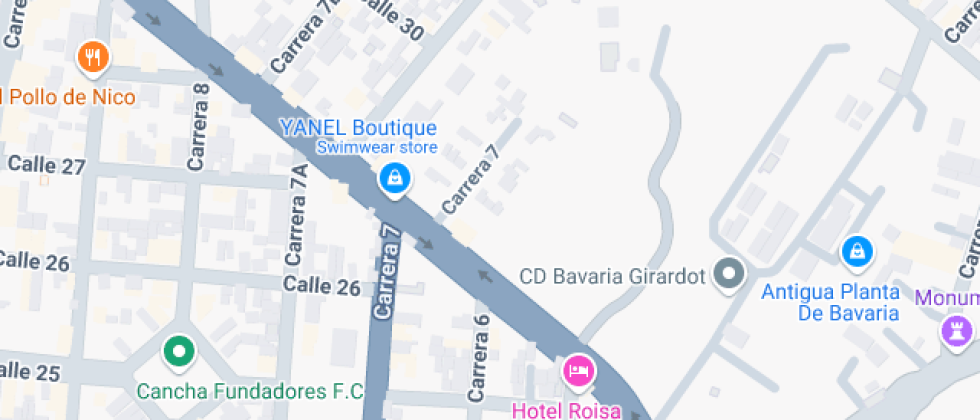
Task: Select the Cancha Fundadores F.C marker
Action: [x=179, y=352]
